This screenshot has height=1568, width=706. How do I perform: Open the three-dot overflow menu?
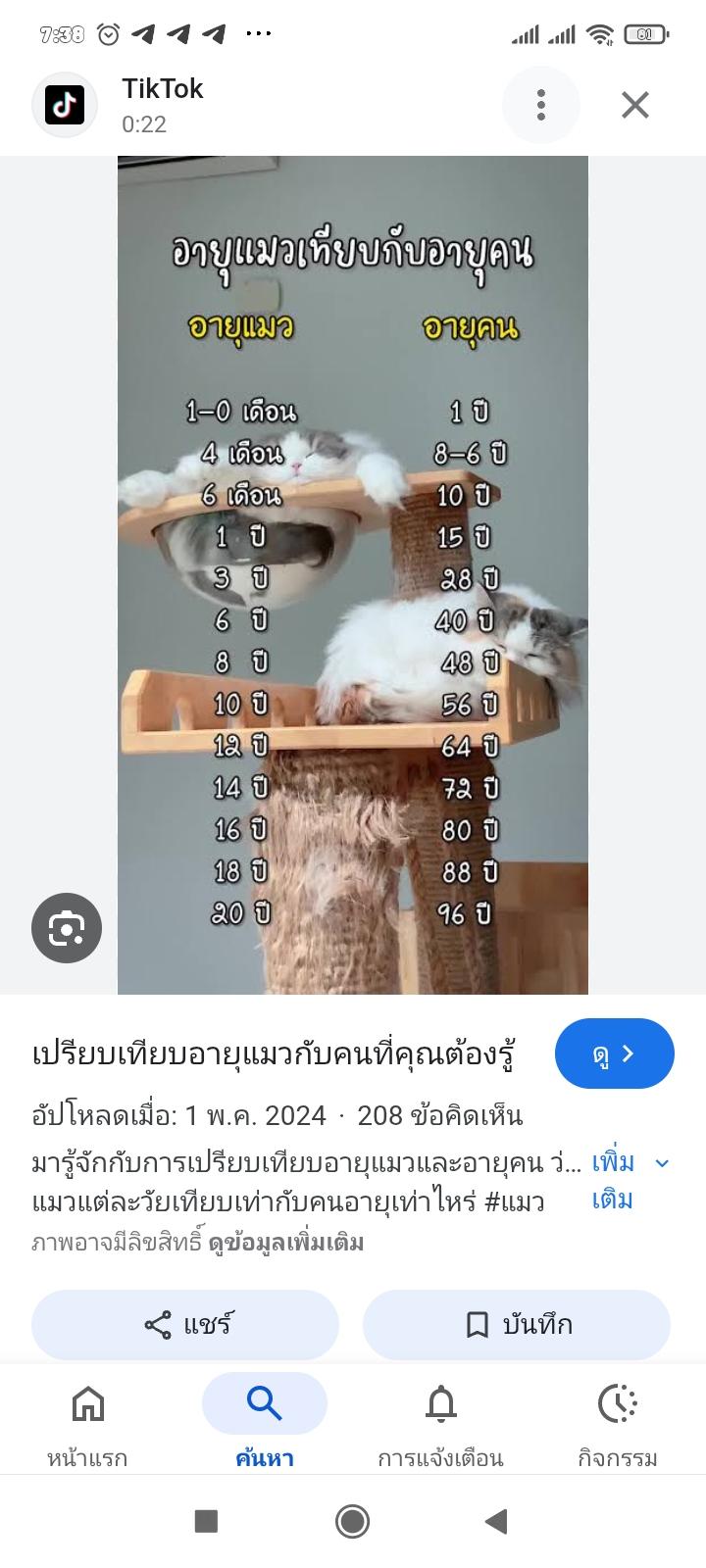pos(541,105)
